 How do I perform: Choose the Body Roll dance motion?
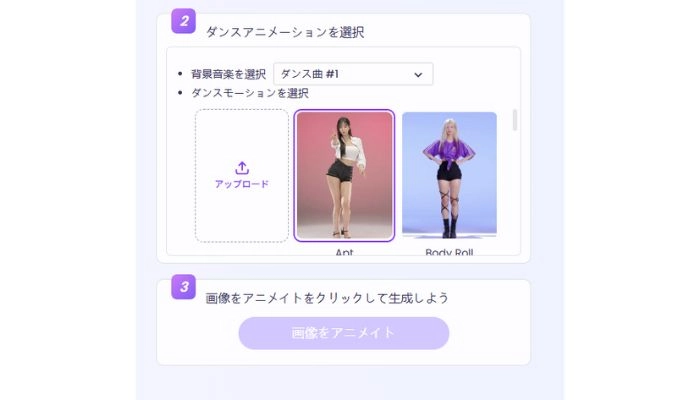point(449,175)
